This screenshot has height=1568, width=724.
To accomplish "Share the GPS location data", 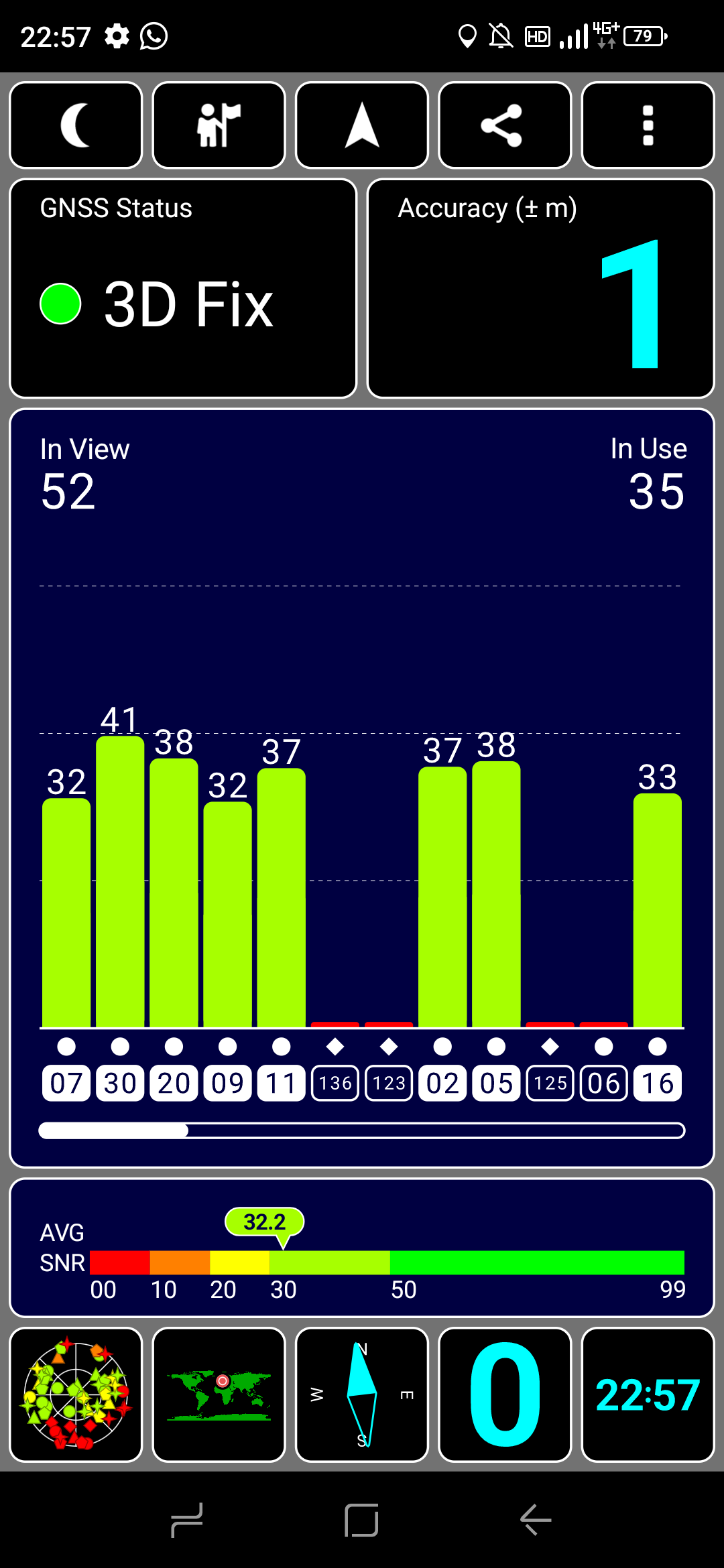I will (x=505, y=125).
